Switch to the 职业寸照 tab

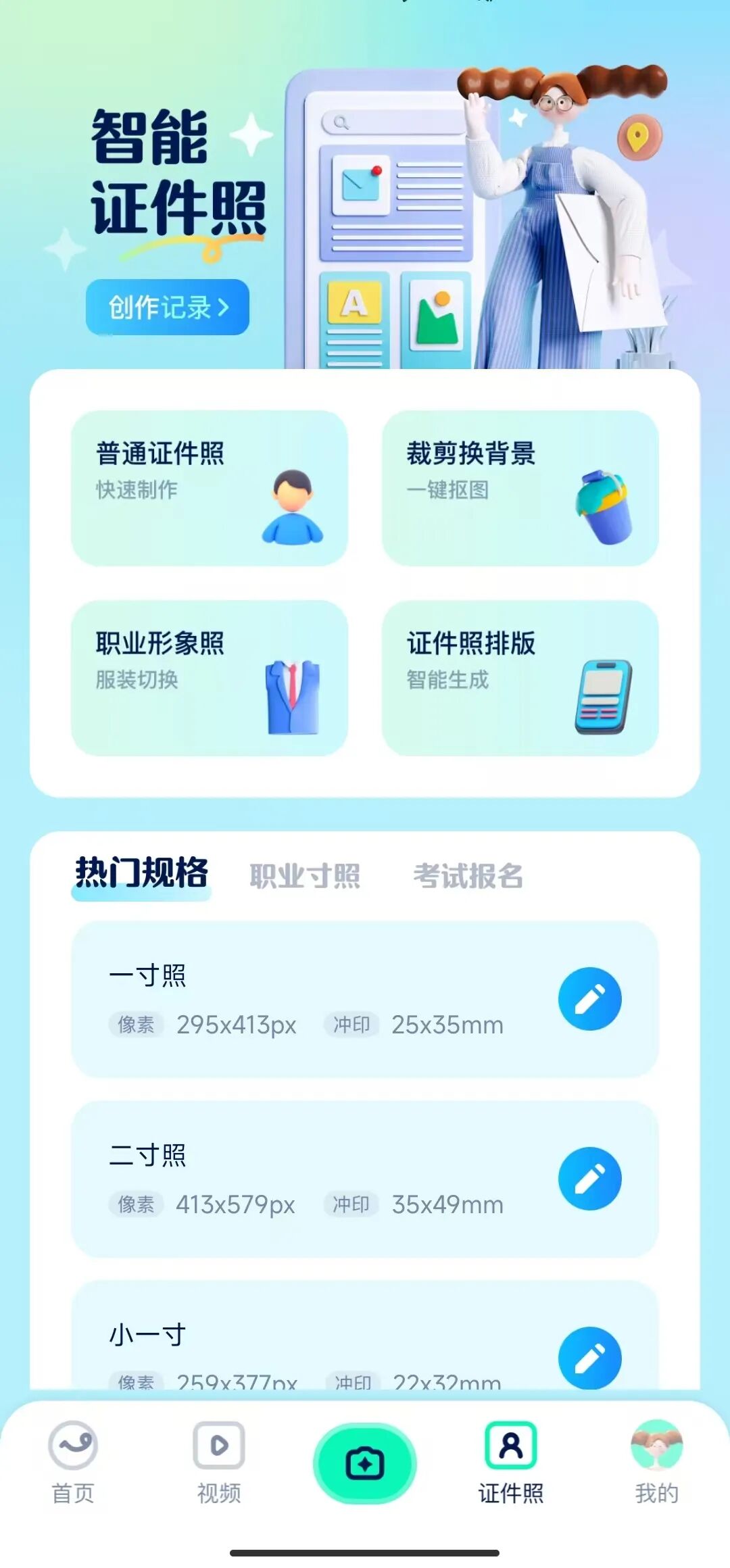[306, 877]
